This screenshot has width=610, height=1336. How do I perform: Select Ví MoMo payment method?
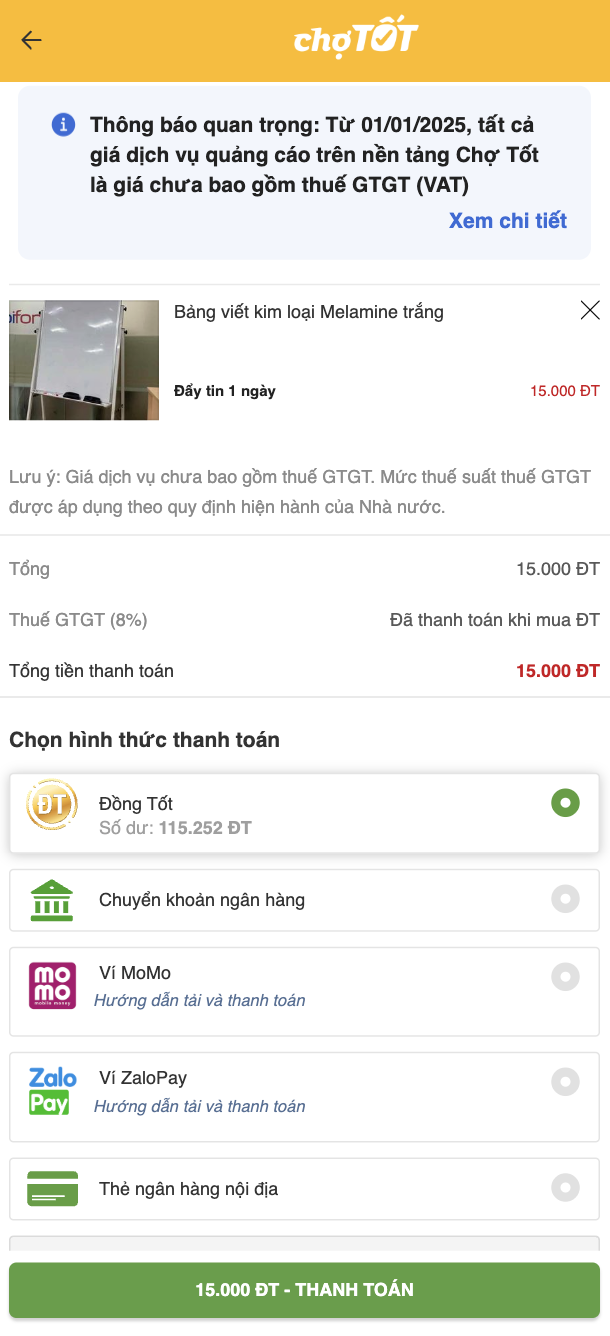(x=565, y=976)
